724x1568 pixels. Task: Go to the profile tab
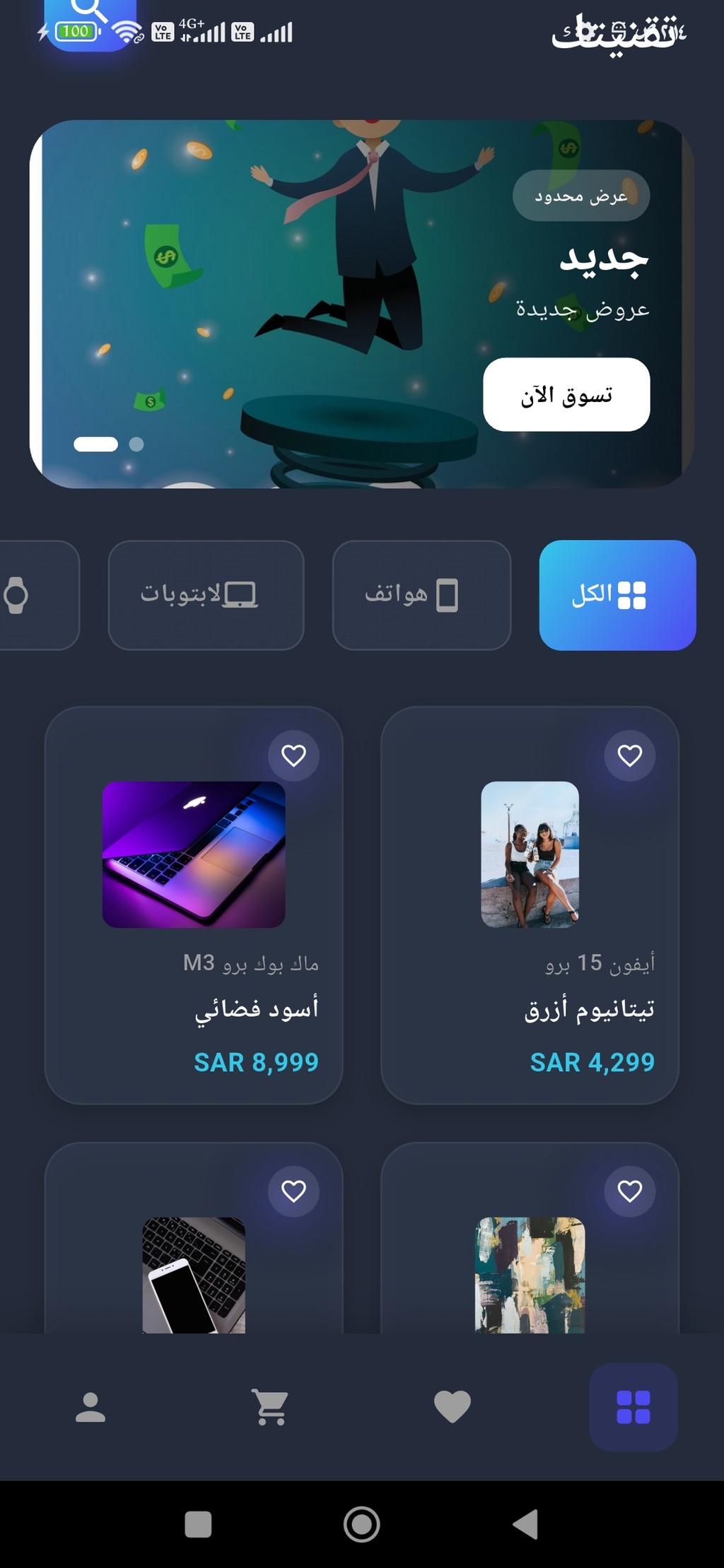pos(90,1407)
